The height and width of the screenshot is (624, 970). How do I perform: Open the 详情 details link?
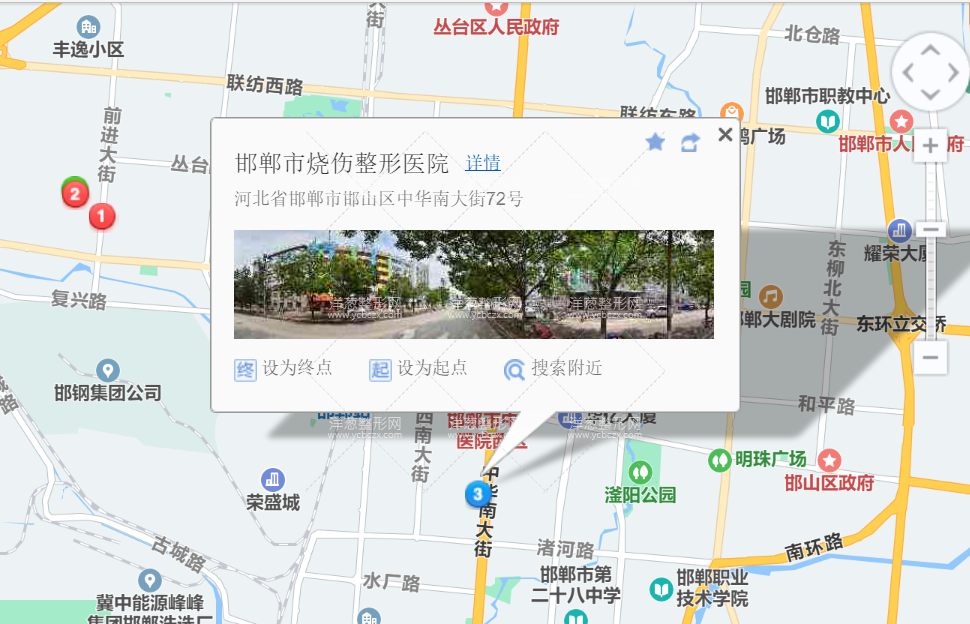[x=483, y=163]
